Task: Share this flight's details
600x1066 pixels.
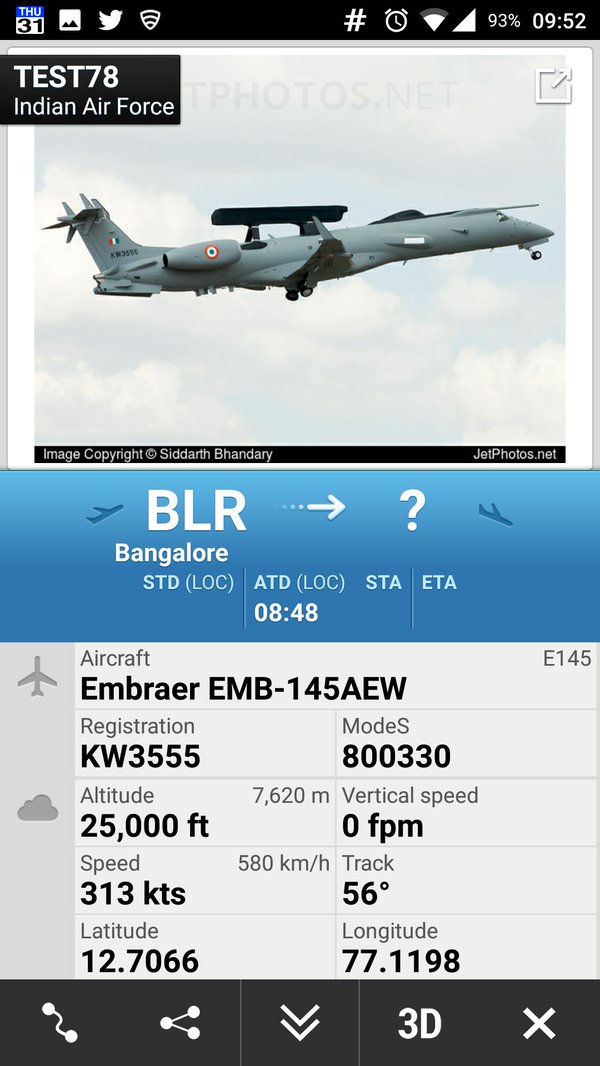Action: (180, 1022)
